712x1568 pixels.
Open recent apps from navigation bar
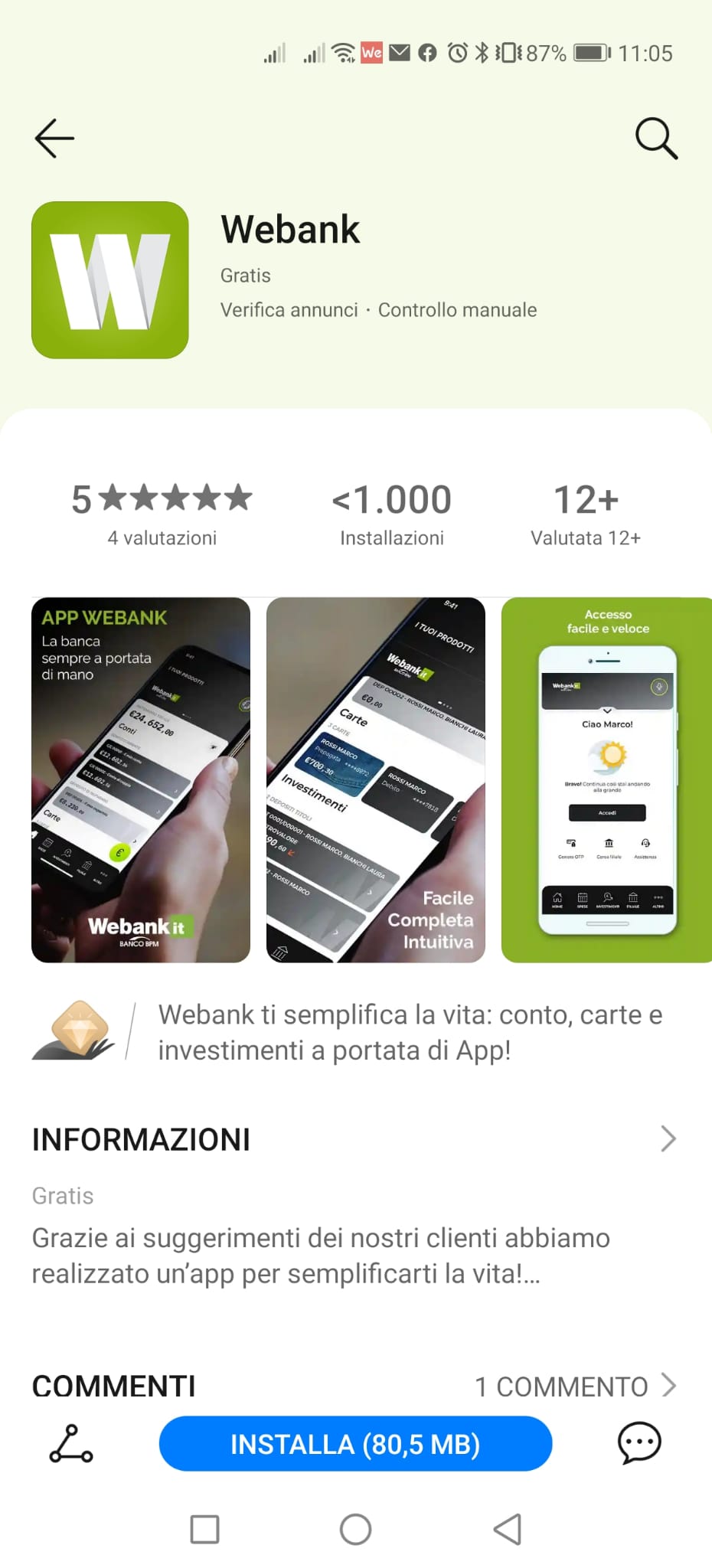(x=204, y=1529)
